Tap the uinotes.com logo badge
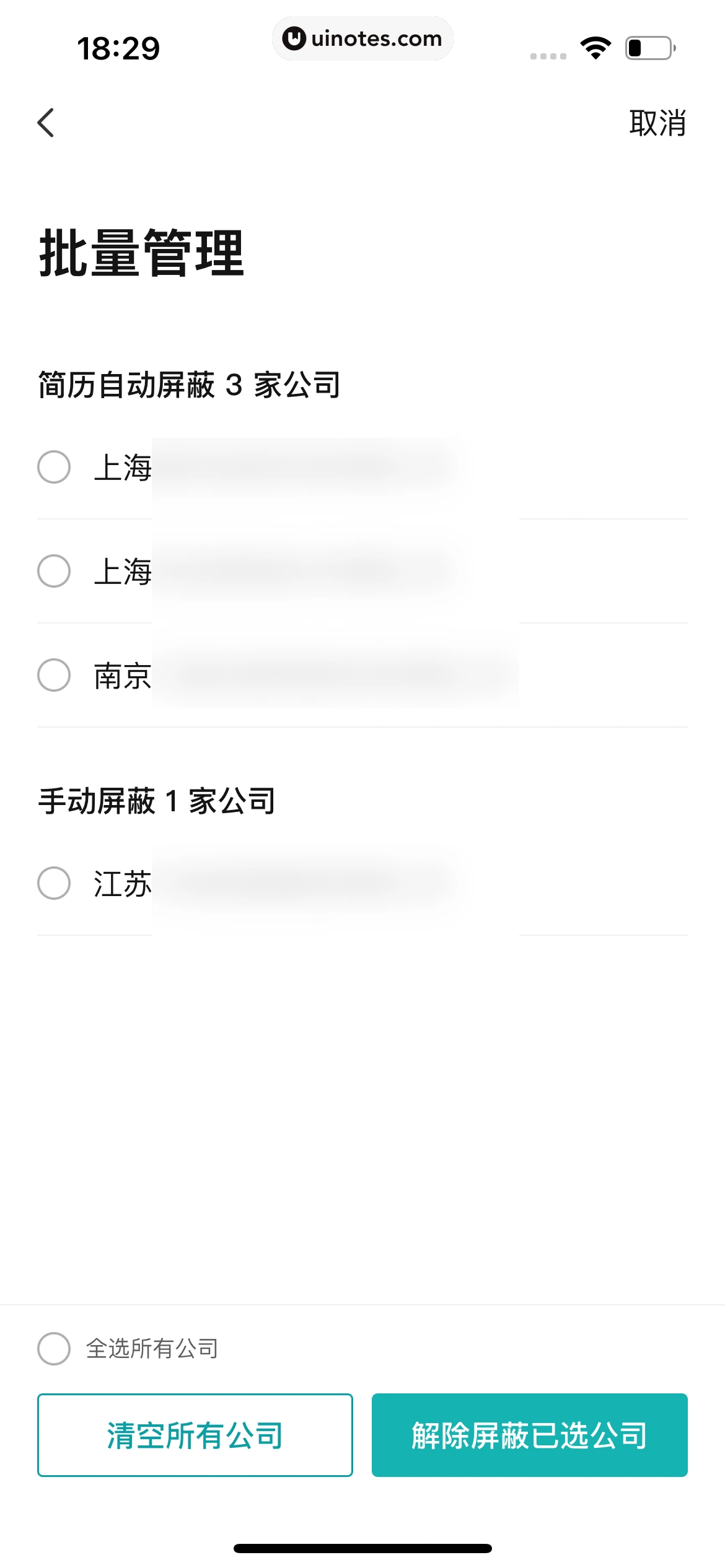The image size is (725, 1568). (362, 38)
